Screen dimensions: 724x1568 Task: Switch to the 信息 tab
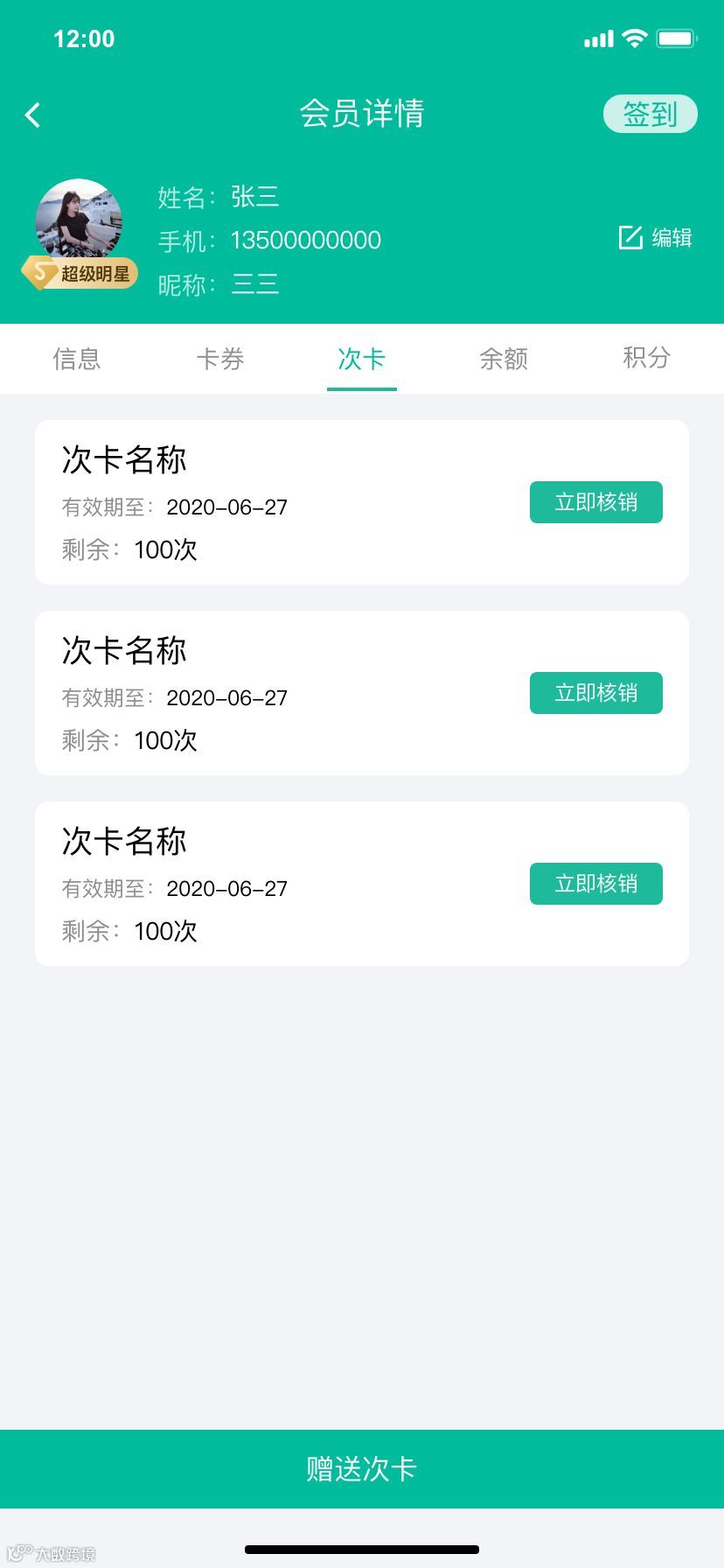tap(77, 358)
